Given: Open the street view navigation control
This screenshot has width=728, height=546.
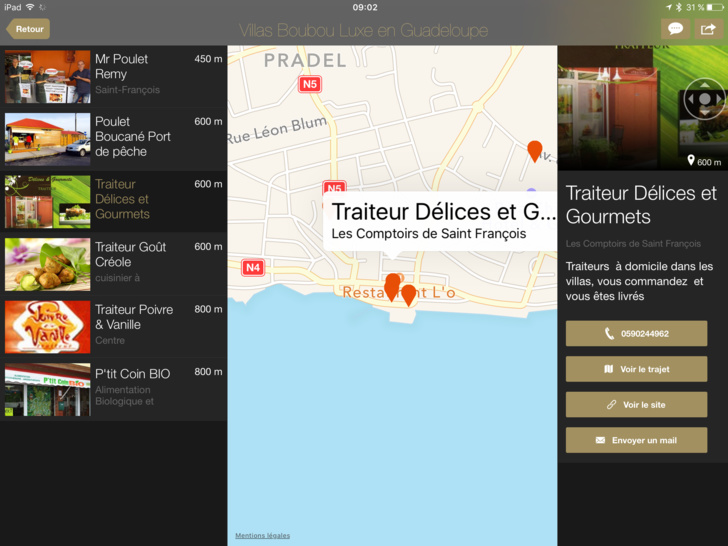Looking at the screenshot, I should pyautogui.click(x=705, y=101).
